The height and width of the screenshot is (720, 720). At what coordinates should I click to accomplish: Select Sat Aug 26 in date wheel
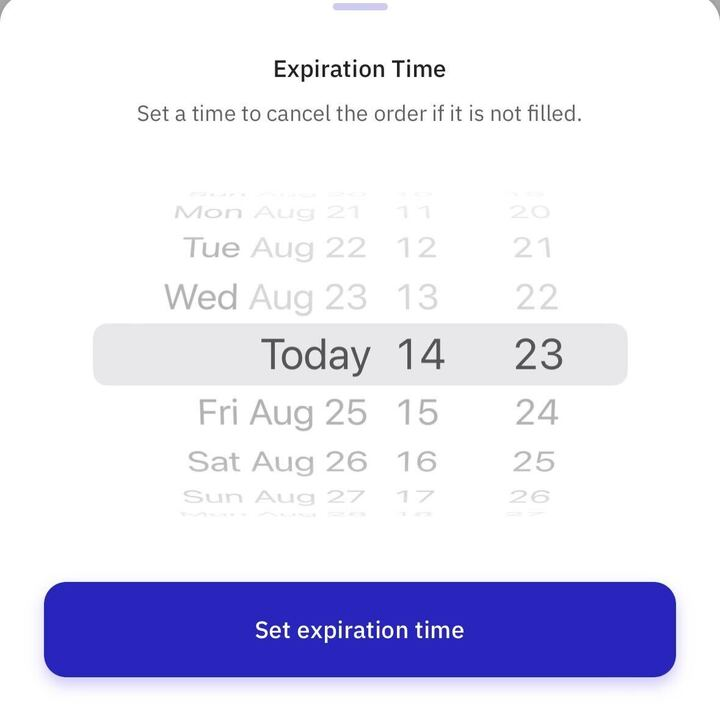point(278,461)
